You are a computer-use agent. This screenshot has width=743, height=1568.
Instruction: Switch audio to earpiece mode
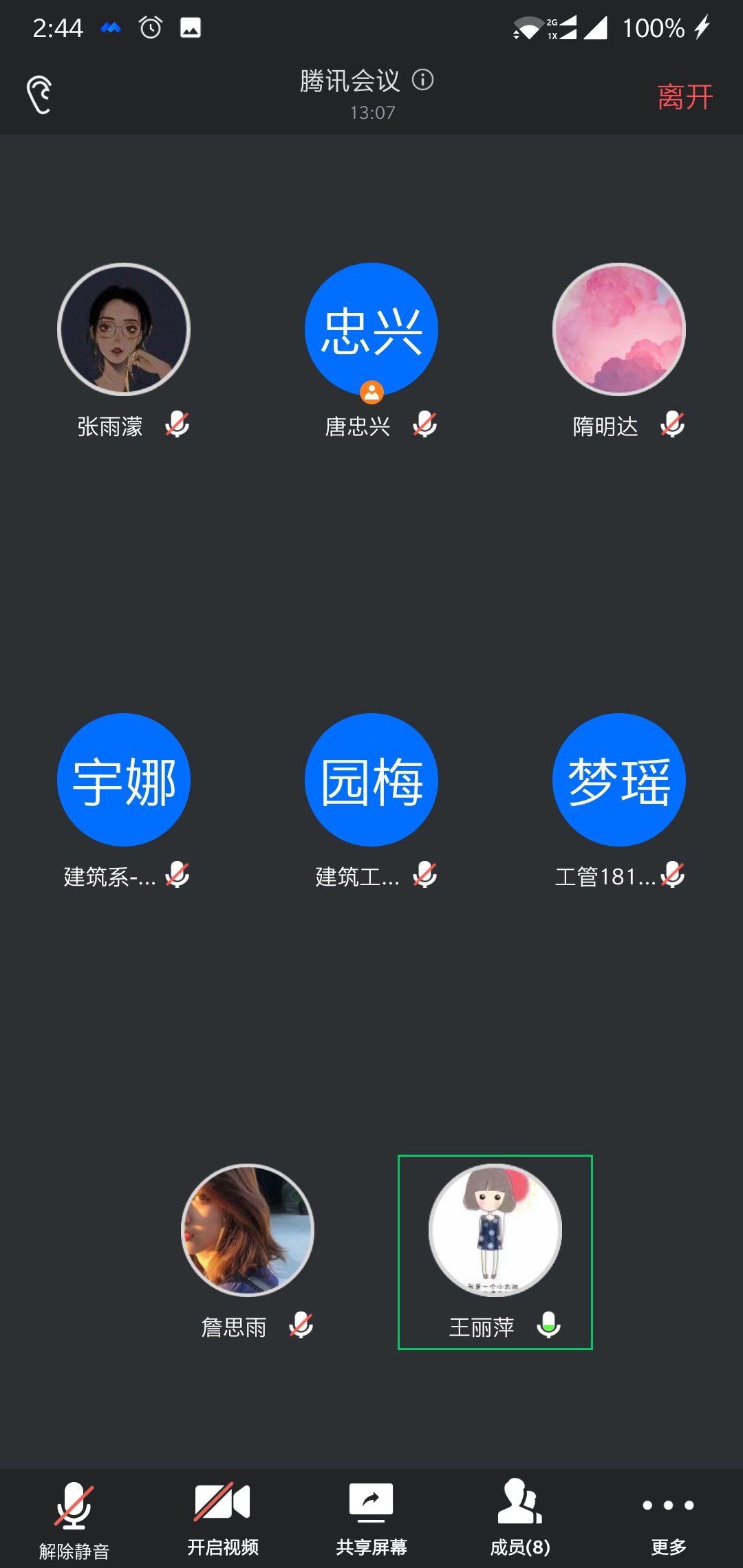pos(39,95)
